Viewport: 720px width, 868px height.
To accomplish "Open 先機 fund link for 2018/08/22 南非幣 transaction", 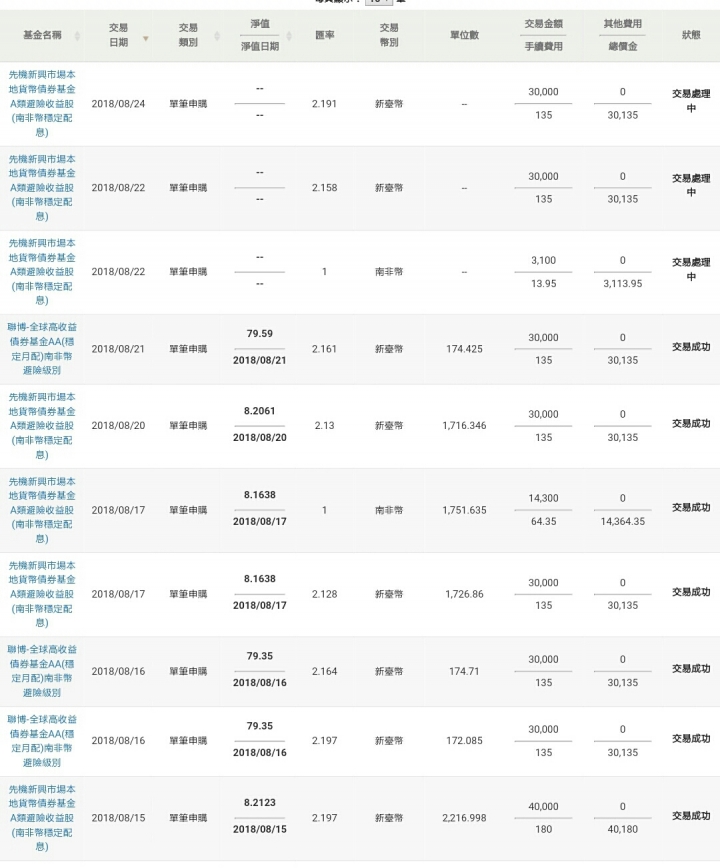I will tap(42, 271).
